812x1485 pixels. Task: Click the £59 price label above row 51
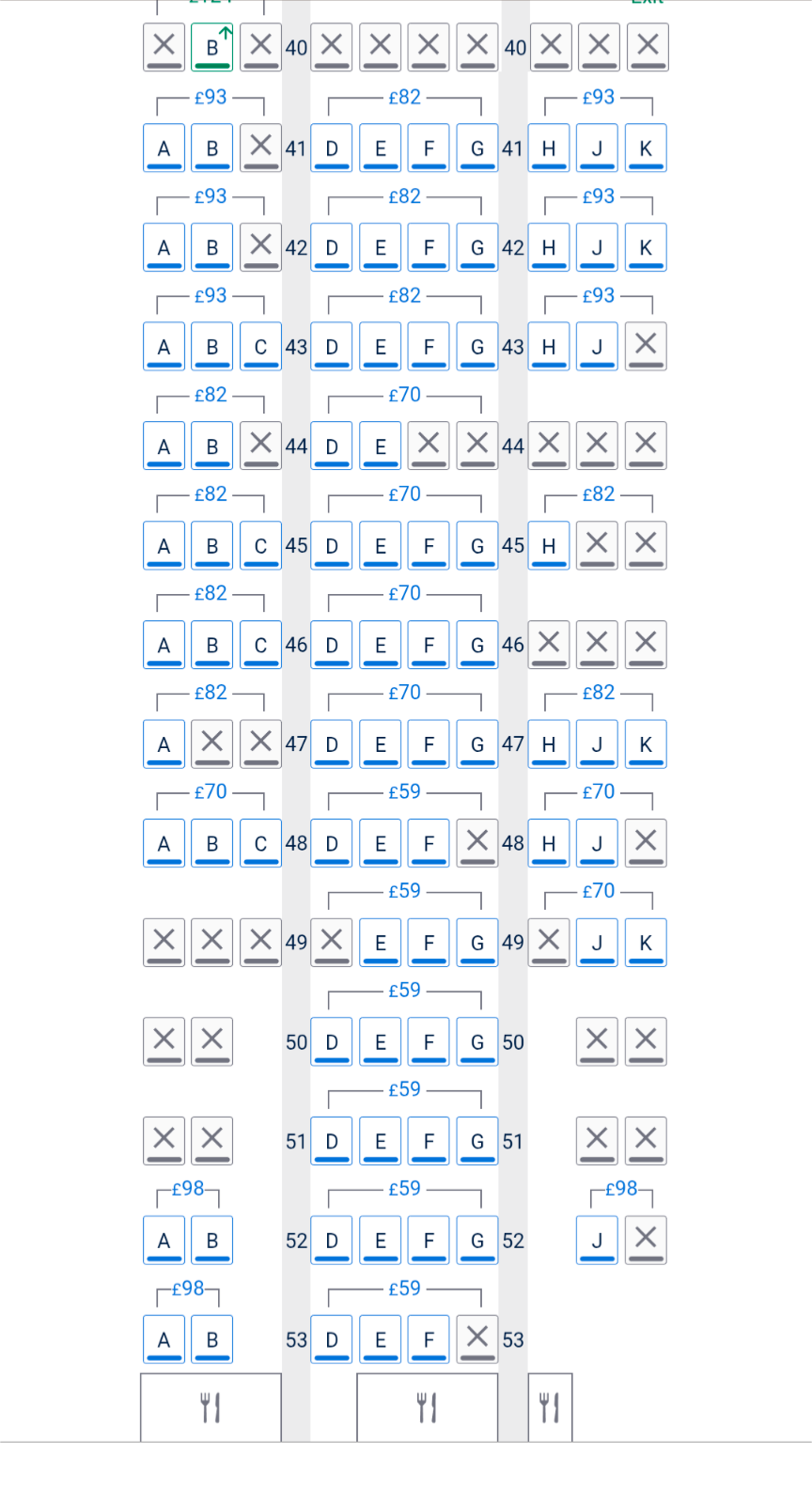pos(403,1089)
